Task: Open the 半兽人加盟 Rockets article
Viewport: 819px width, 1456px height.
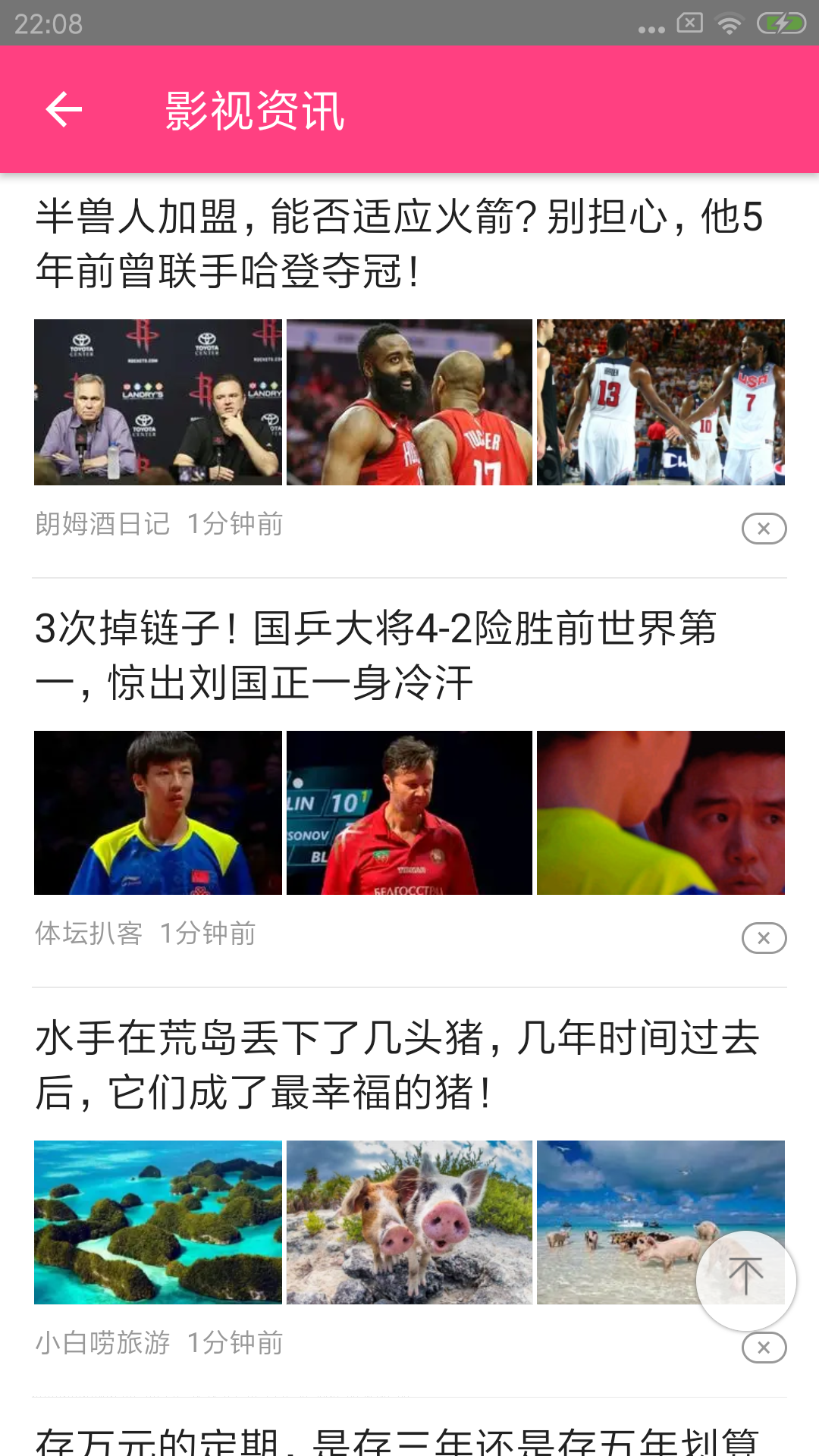Action: tap(399, 243)
